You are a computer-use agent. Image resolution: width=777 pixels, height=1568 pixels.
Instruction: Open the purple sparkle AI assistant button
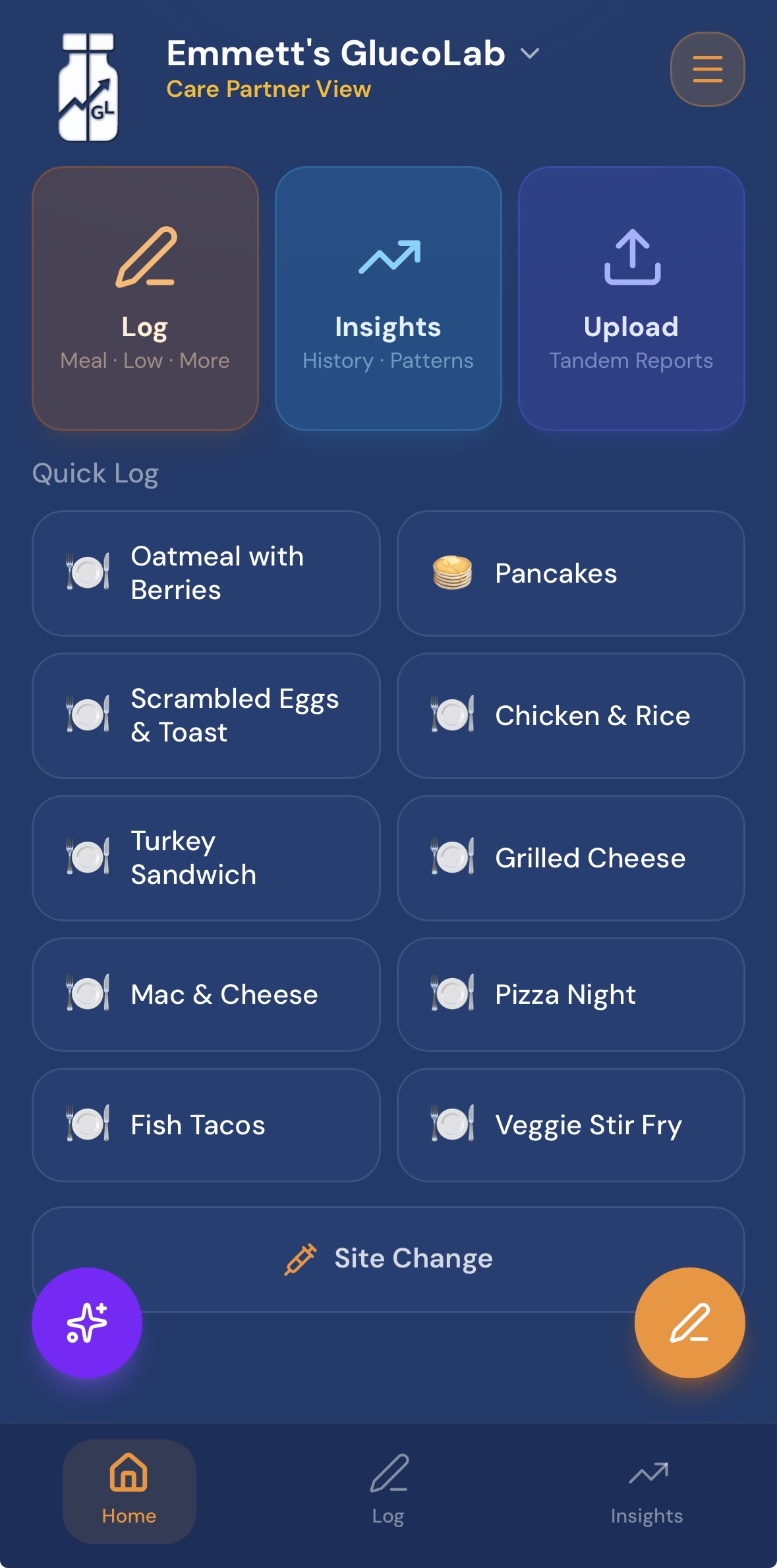[87, 1323]
